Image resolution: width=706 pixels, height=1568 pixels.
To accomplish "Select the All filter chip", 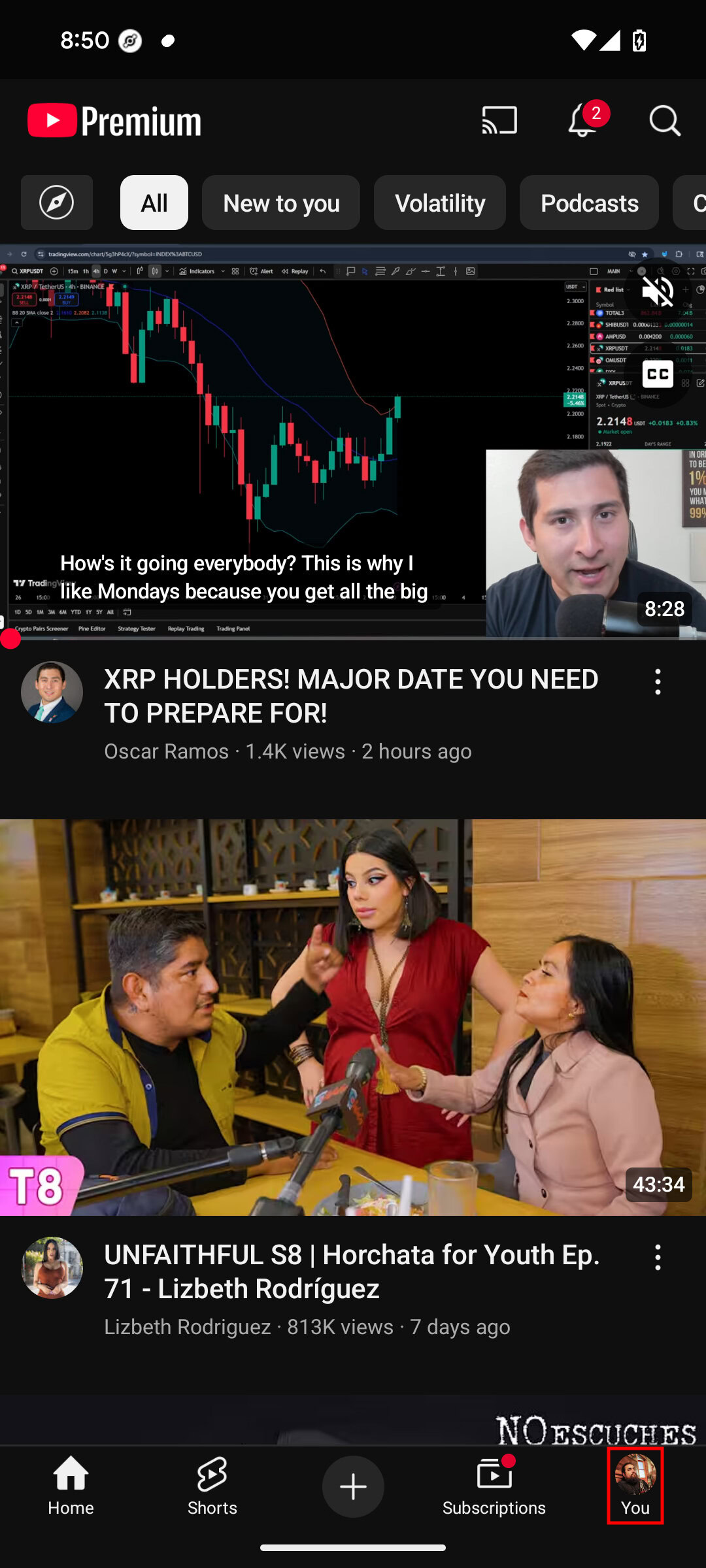I will click(x=154, y=203).
